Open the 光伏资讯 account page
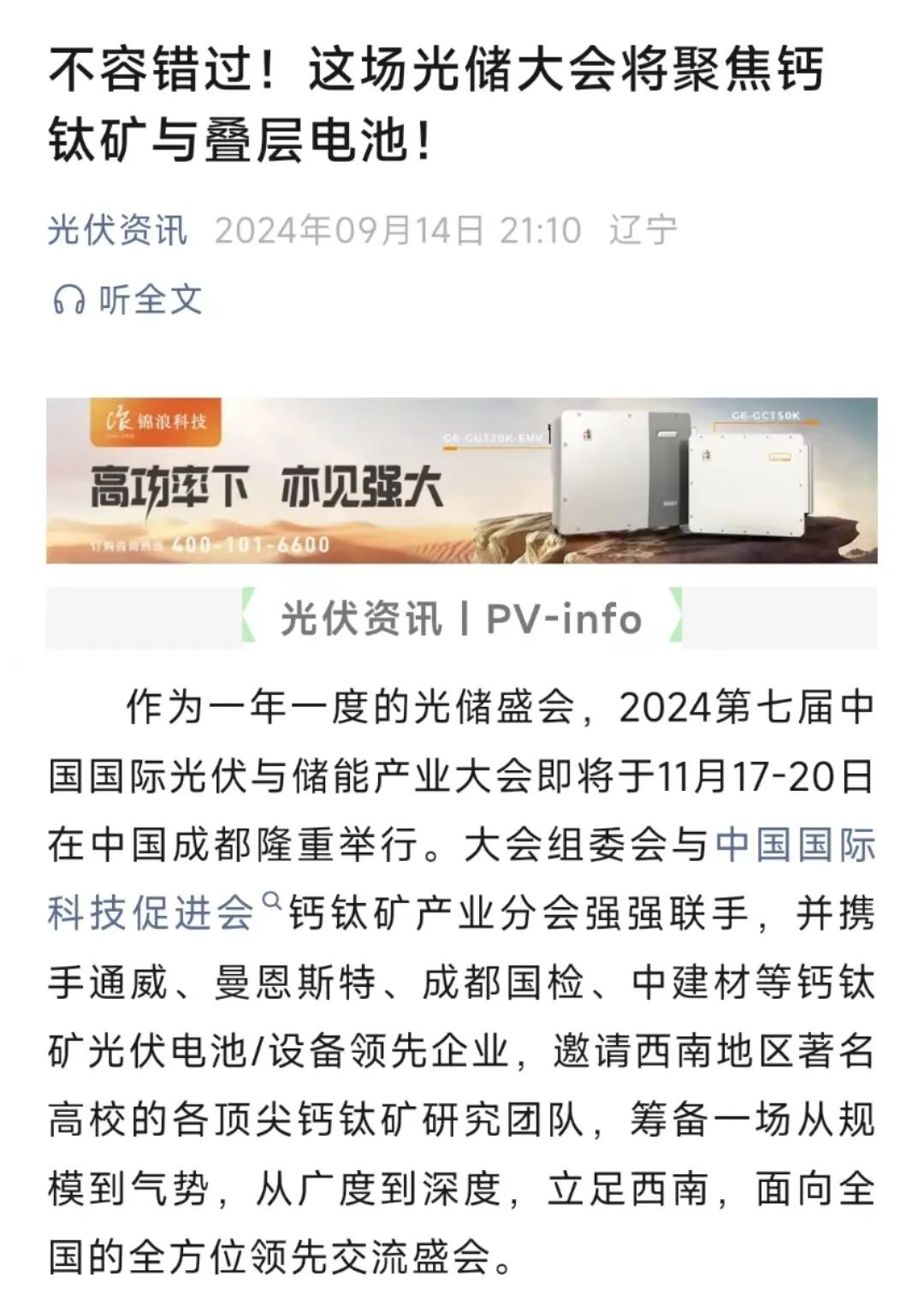Viewport: 924px width, 1289px height. click(117, 230)
